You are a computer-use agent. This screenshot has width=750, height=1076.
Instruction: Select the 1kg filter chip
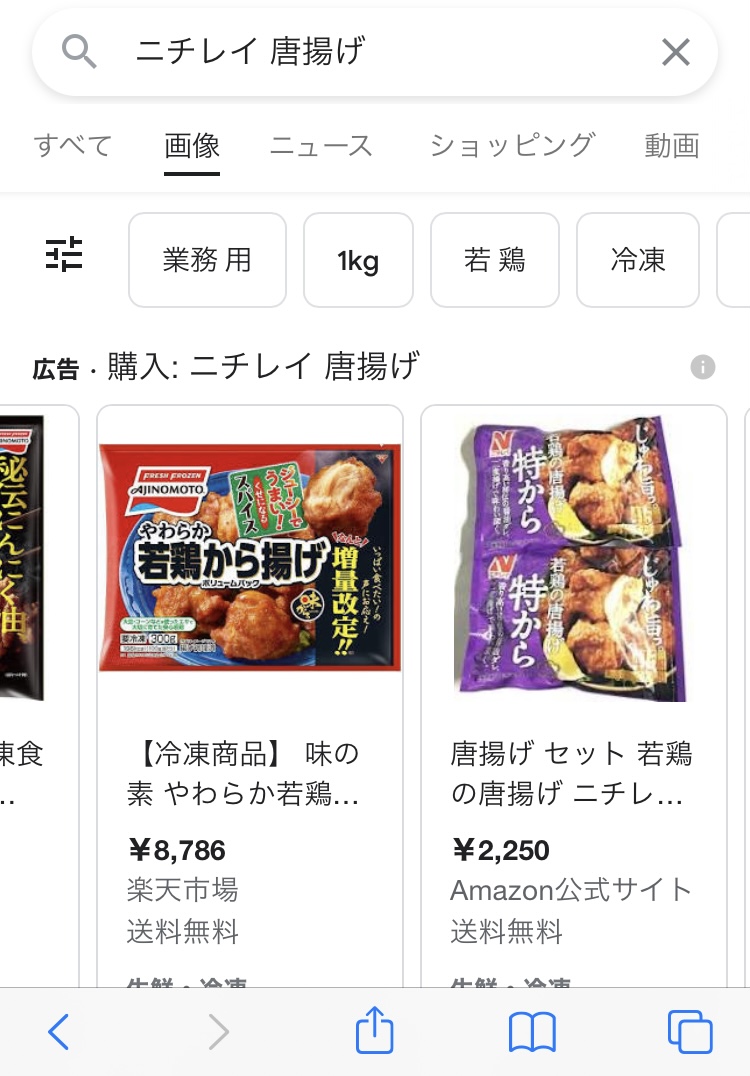[358, 260]
